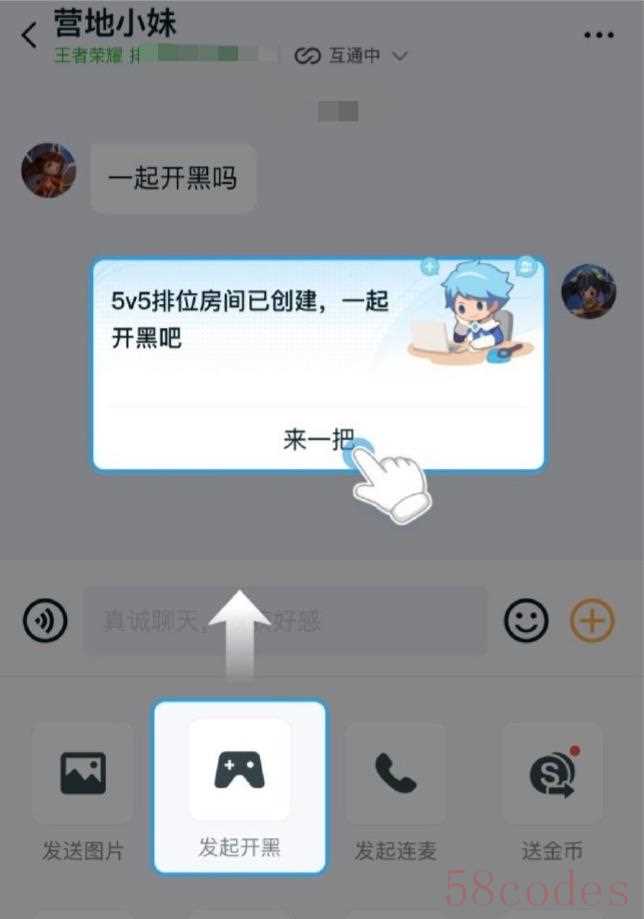
Task: Open the three-dot overflow menu
Action: (598, 35)
